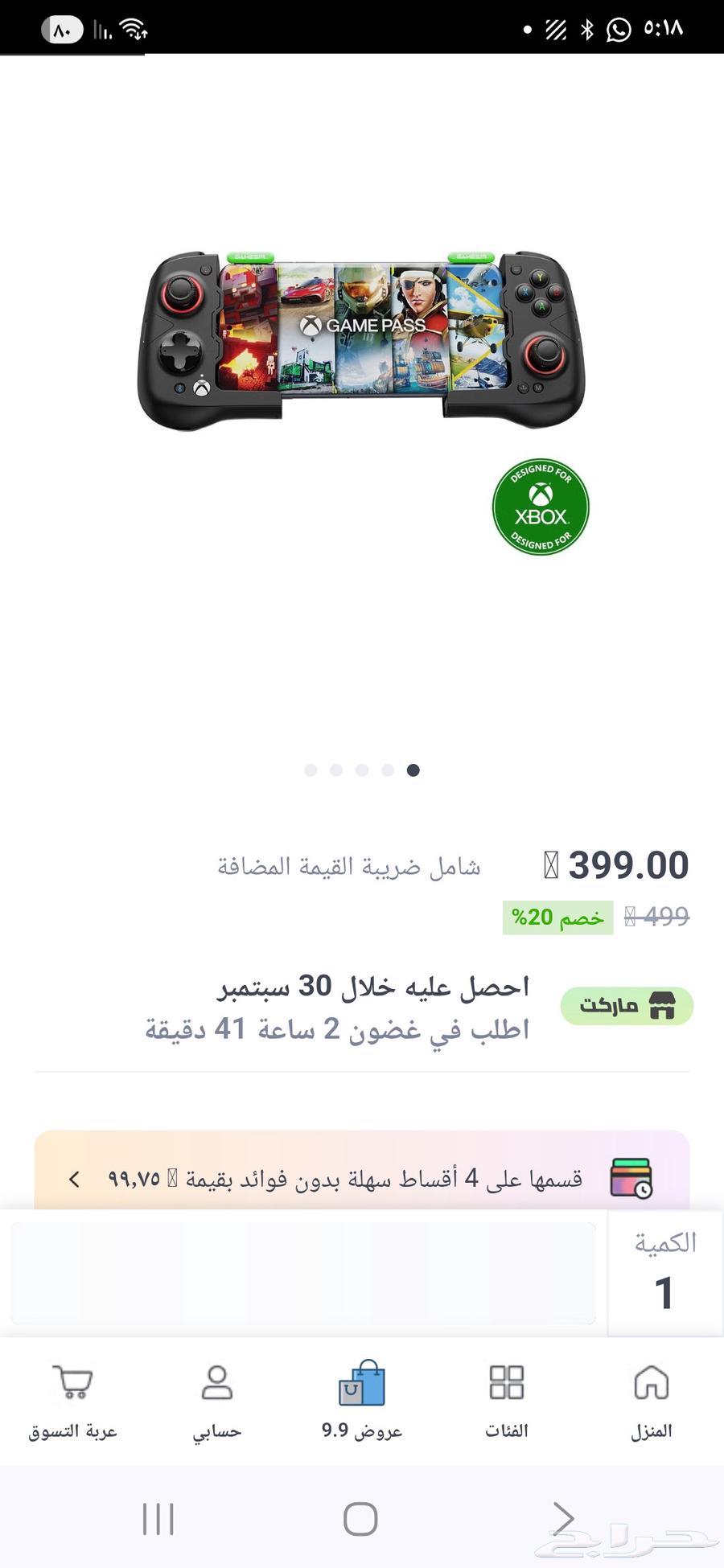724x1568 pixels.
Task: Open the عربة التسوق shopping cart tab
Action: click(x=72, y=1401)
